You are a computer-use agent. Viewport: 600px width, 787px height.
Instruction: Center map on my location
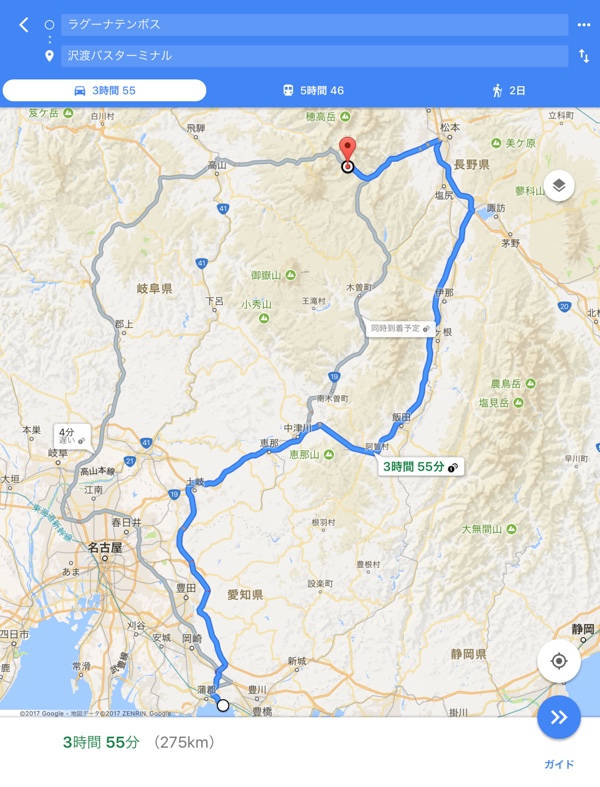[558, 661]
